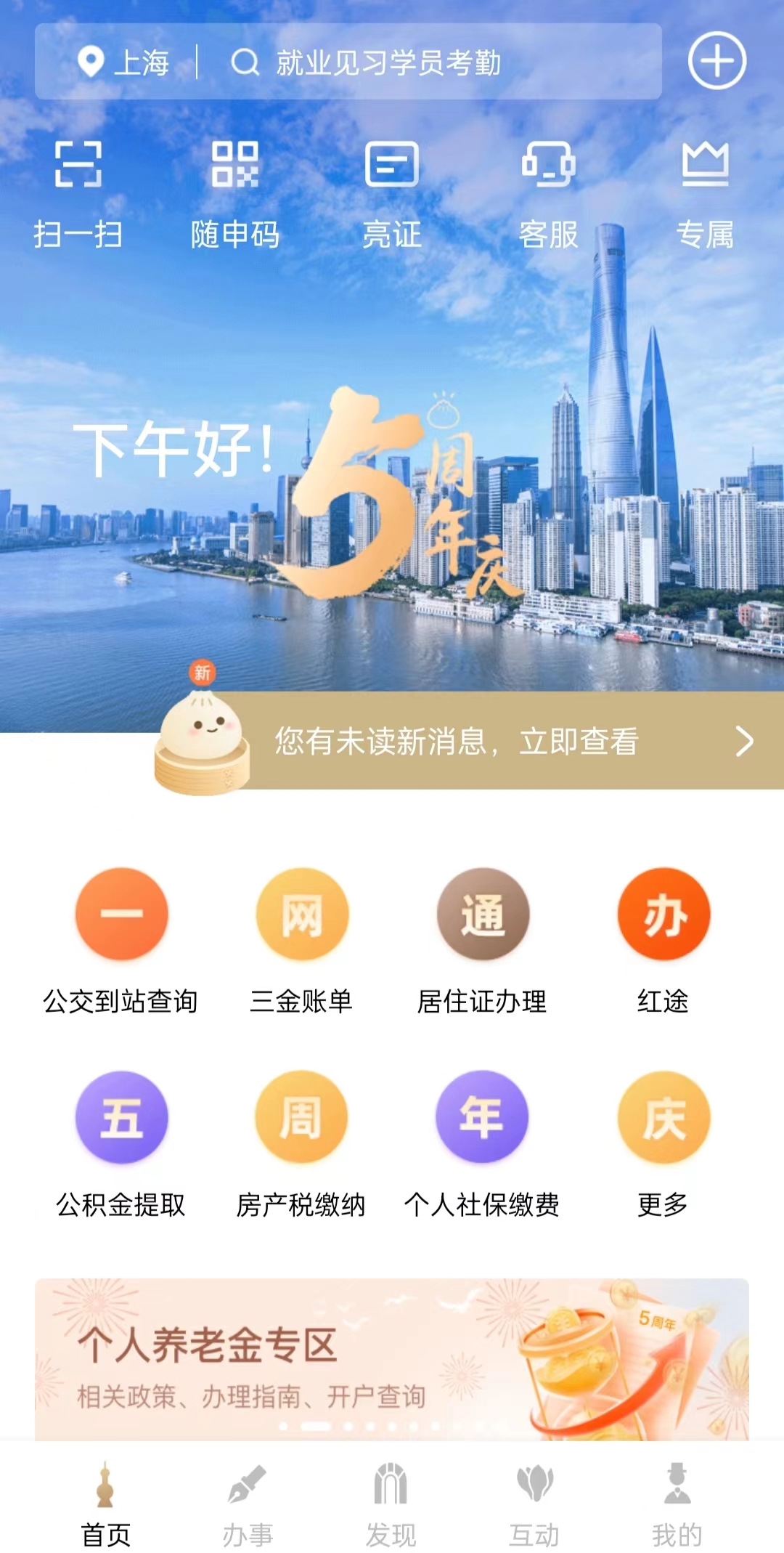
Task: Open the 个人养老金专区 banner
Action: point(392,1358)
